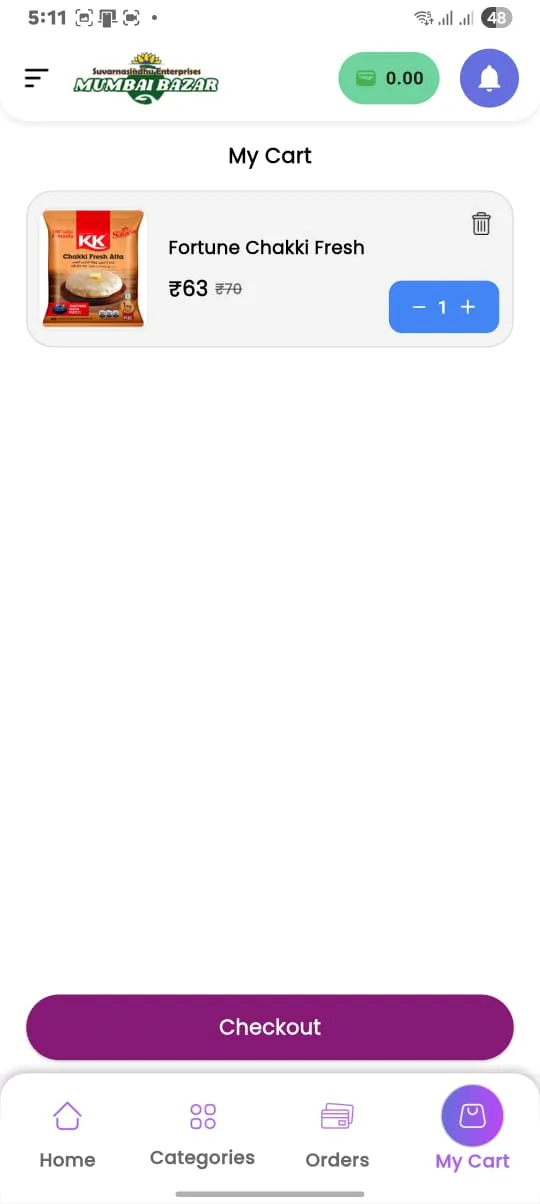Increase Fortune Chakki Fresh quantity
Image resolution: width=540 pixels, height=1204 pixels.
tap(467, 307)
